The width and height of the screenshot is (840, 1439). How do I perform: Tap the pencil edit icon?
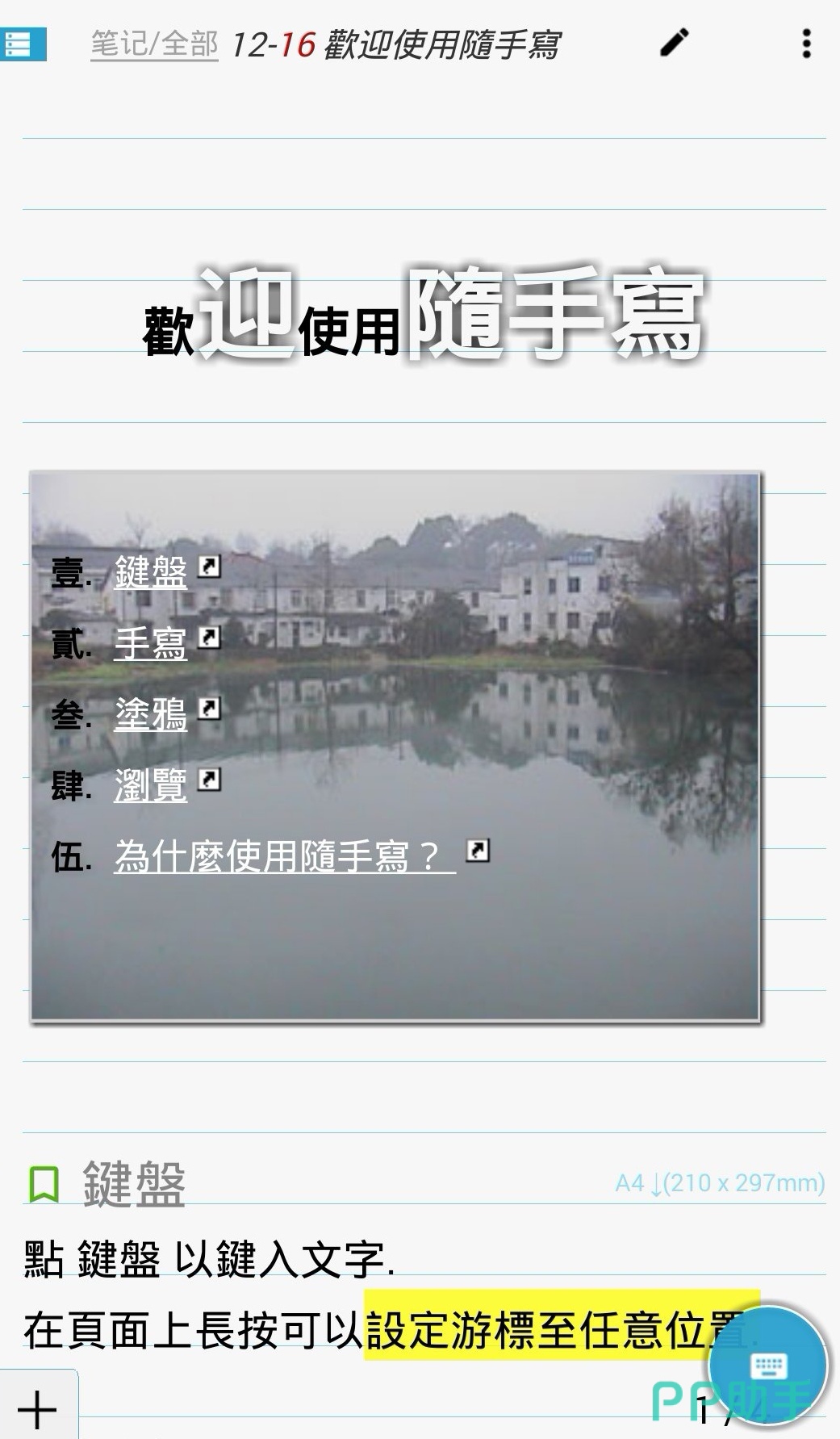(x=675, y=43)
